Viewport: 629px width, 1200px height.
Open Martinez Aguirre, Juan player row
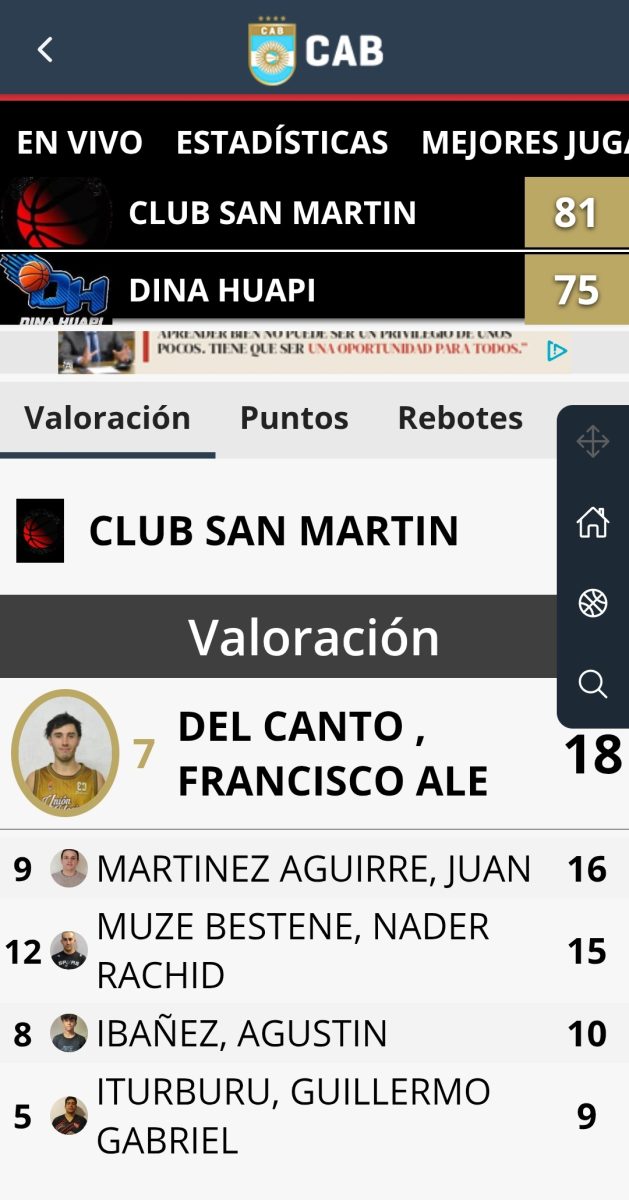pos(314,869)
